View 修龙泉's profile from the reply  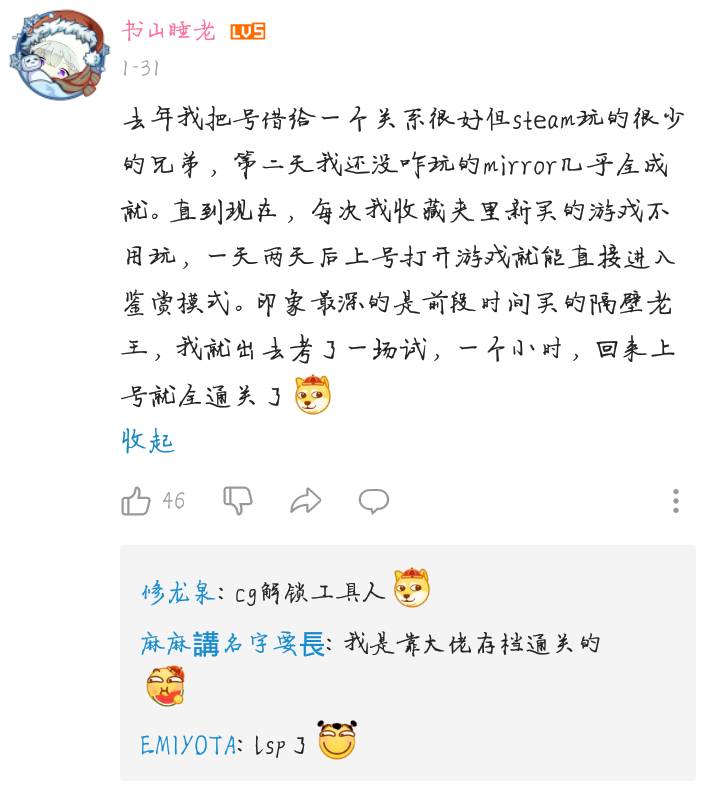pos(176,592)
